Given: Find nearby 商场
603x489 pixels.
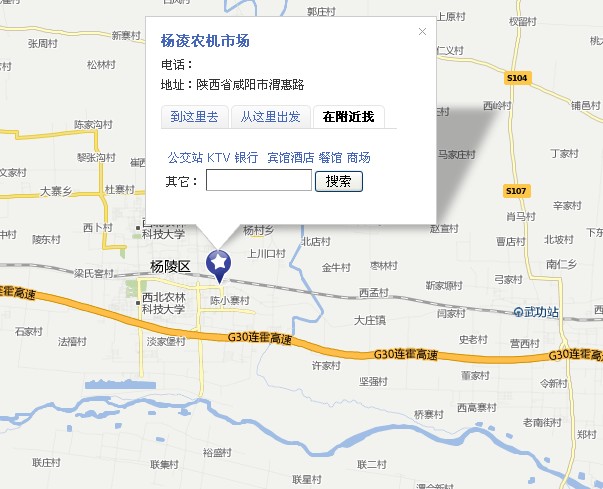Looking at the screenshot, I should click(358, 158).
